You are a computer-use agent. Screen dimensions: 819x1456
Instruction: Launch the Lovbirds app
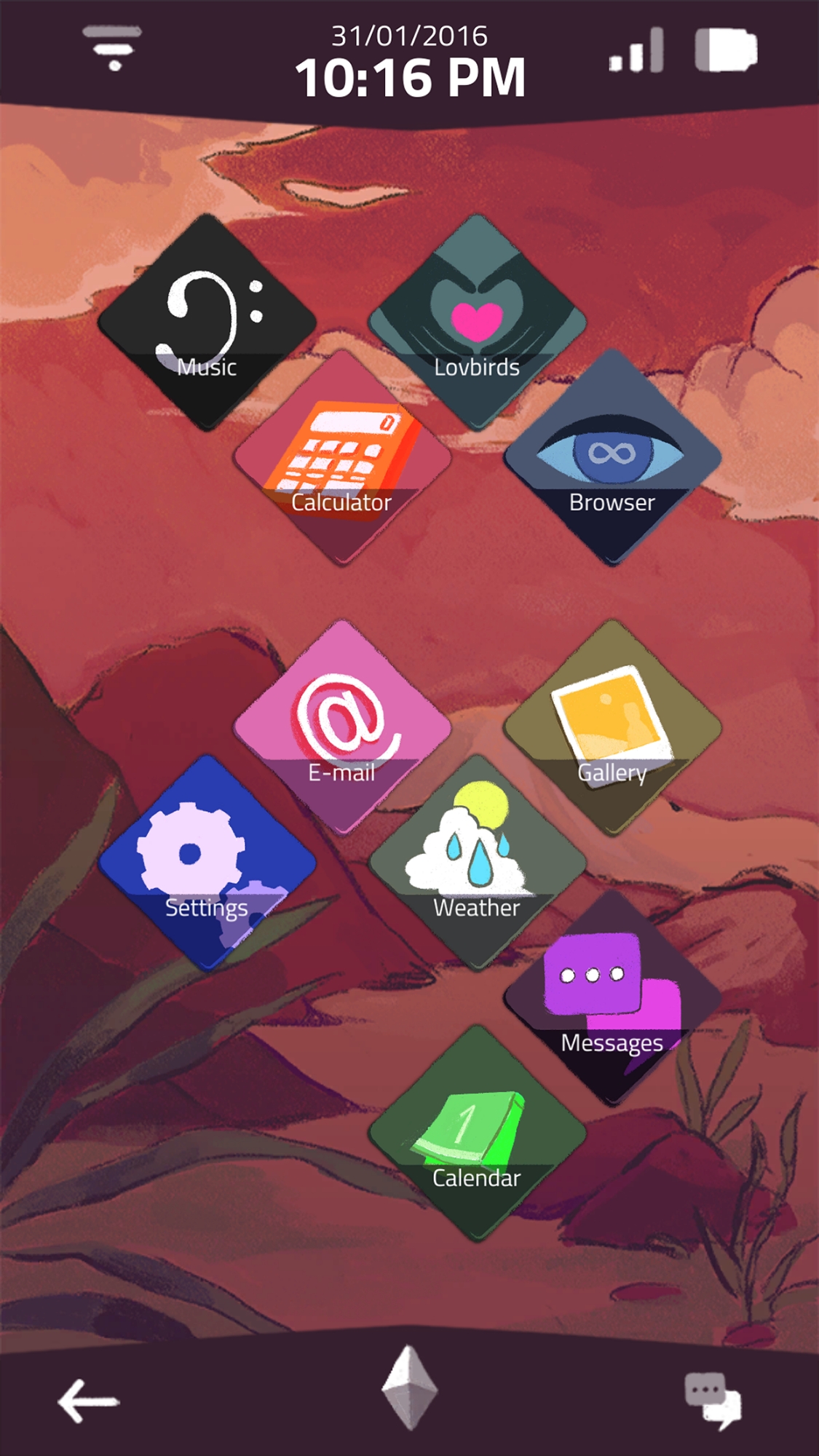click(x=477, y=321)
